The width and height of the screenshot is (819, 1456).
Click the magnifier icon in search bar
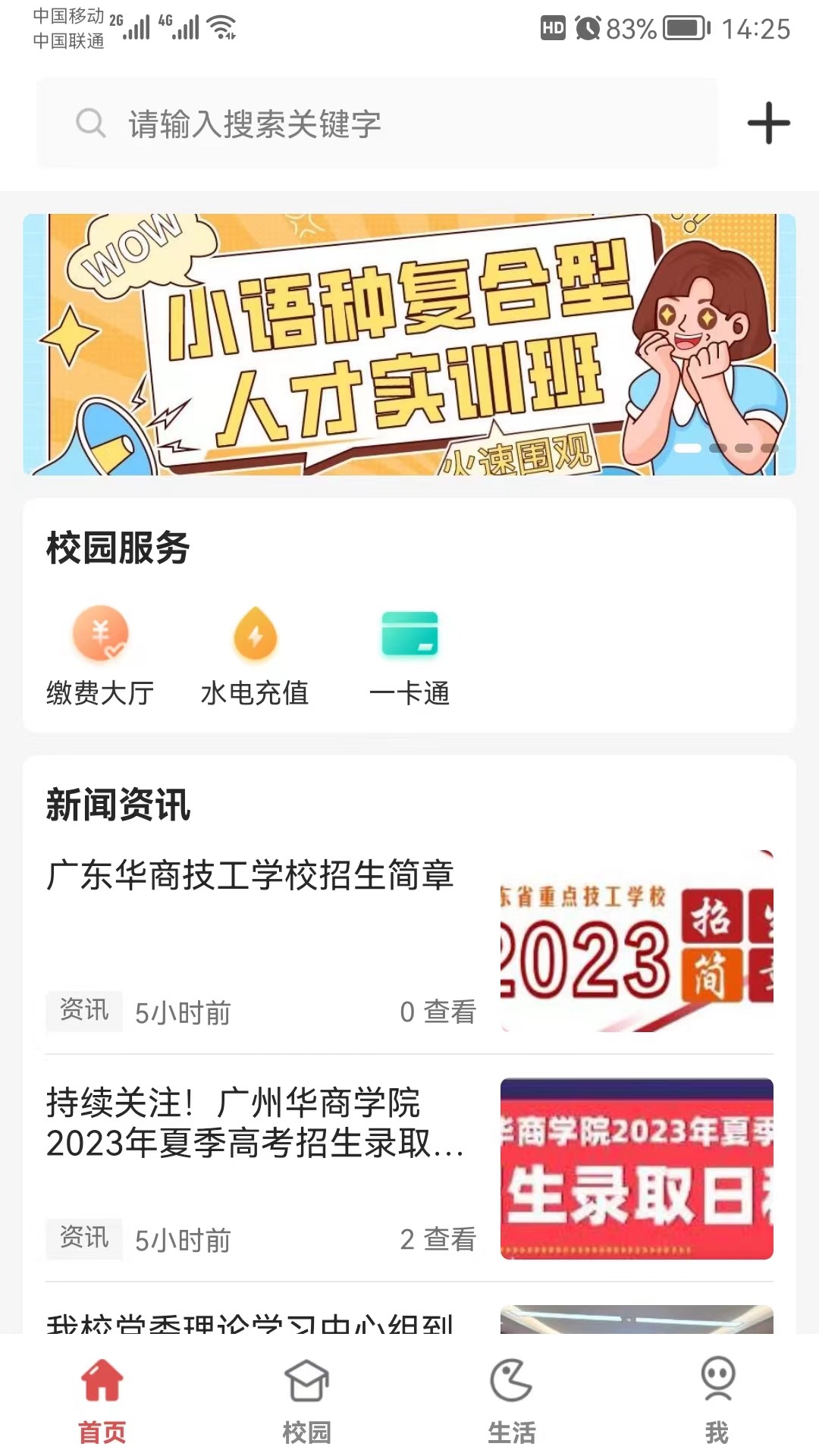click(x=90, y=124)
